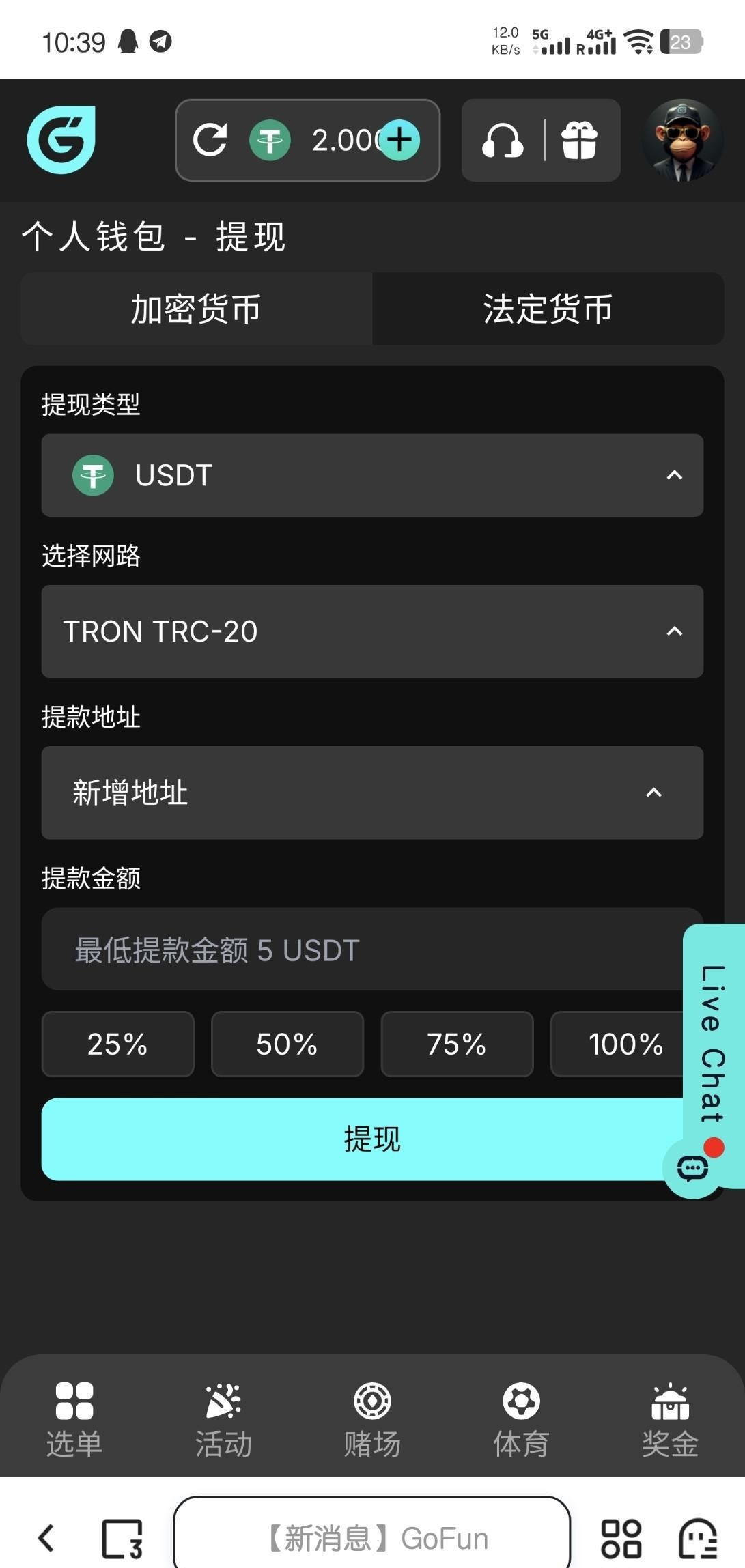Switch to the 加密货币 tab
745x1568 pixels.
click(197, 309)
